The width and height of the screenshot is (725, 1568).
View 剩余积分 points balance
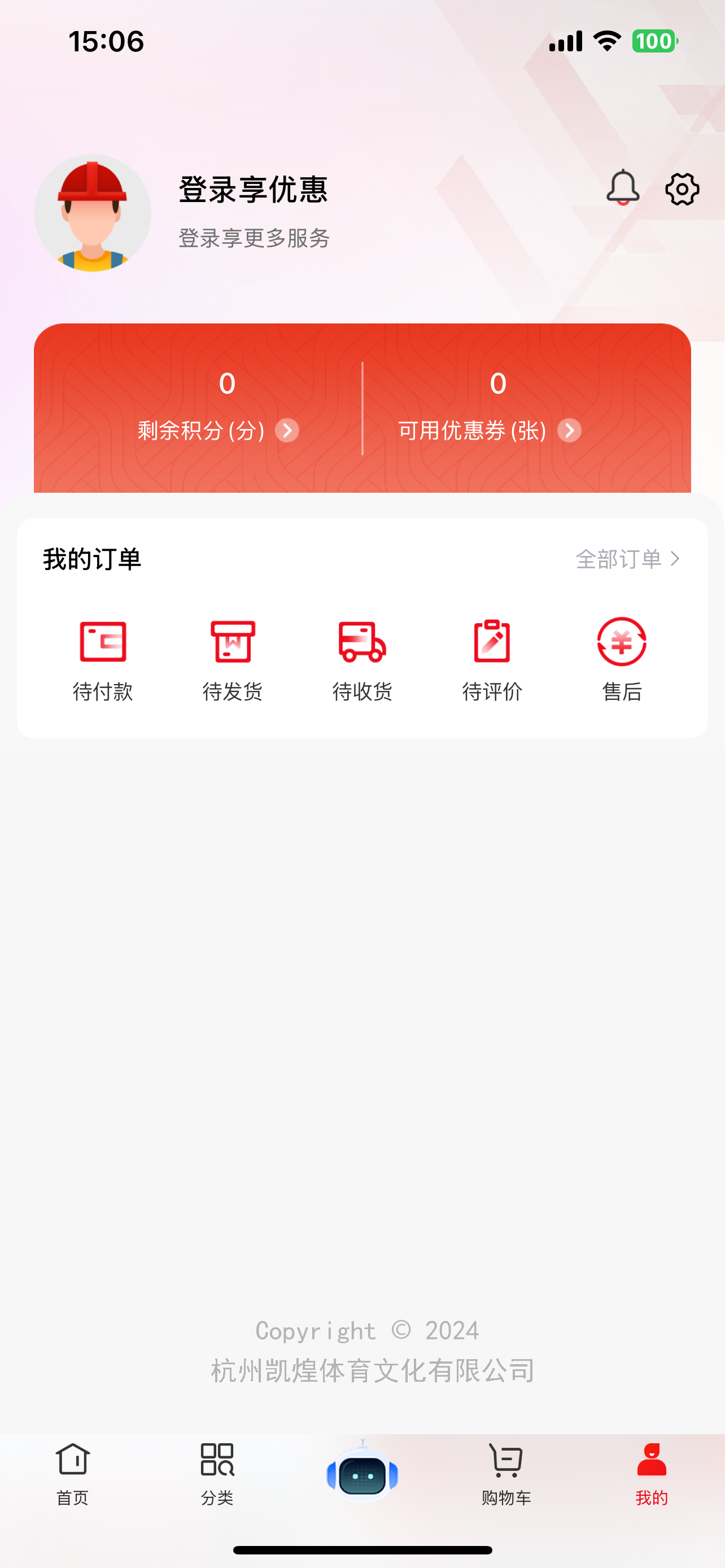pos(218,430)
